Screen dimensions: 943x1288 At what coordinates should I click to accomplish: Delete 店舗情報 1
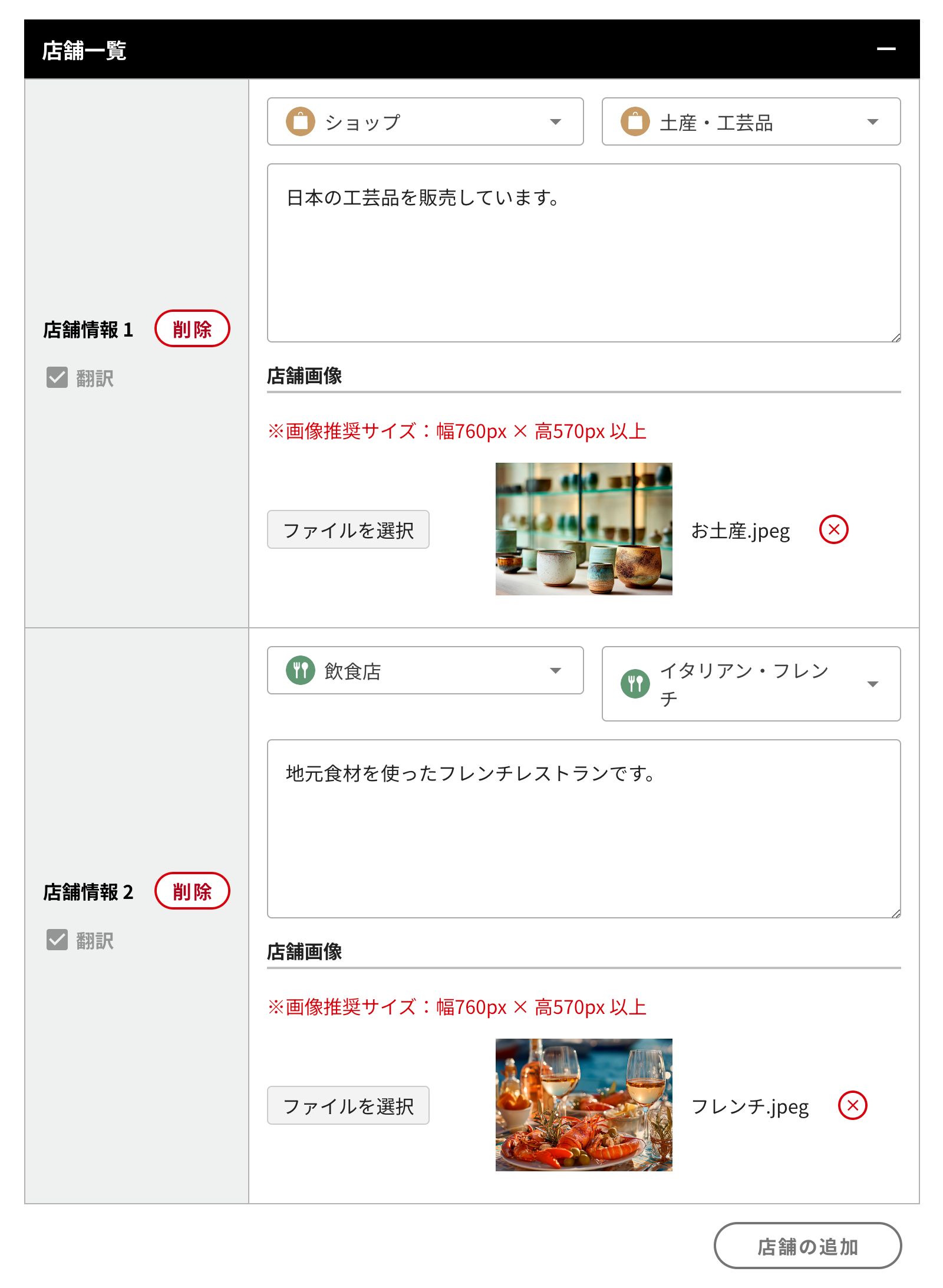192,329
